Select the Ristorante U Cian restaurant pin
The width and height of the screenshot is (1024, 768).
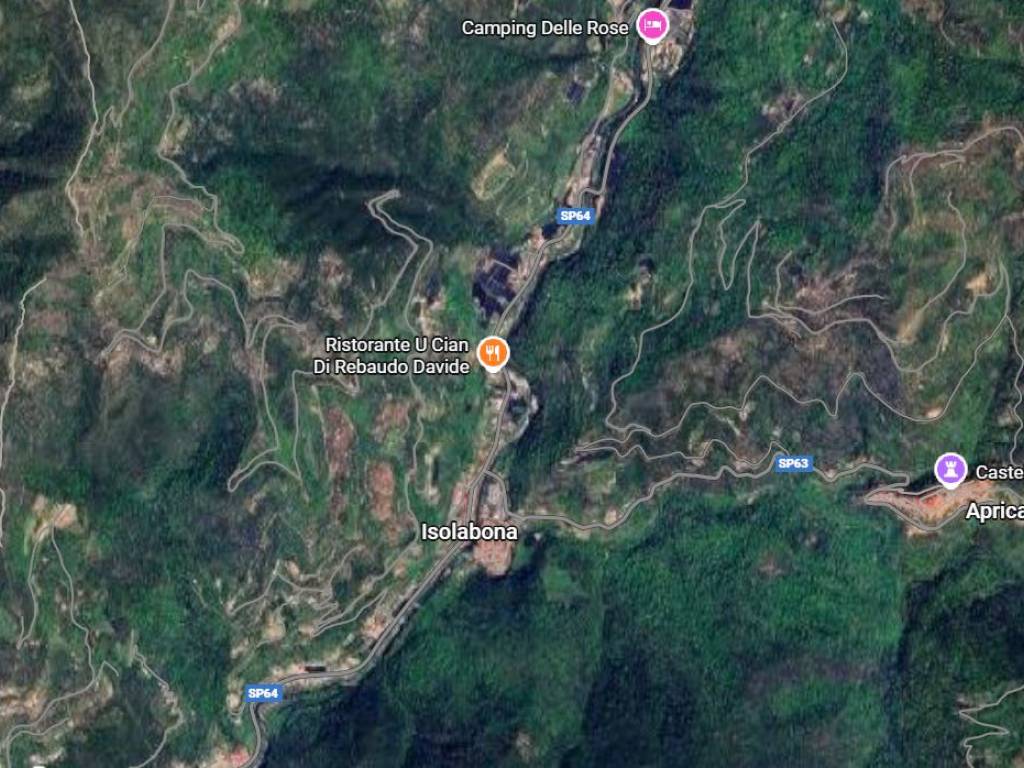click(492, 352)
